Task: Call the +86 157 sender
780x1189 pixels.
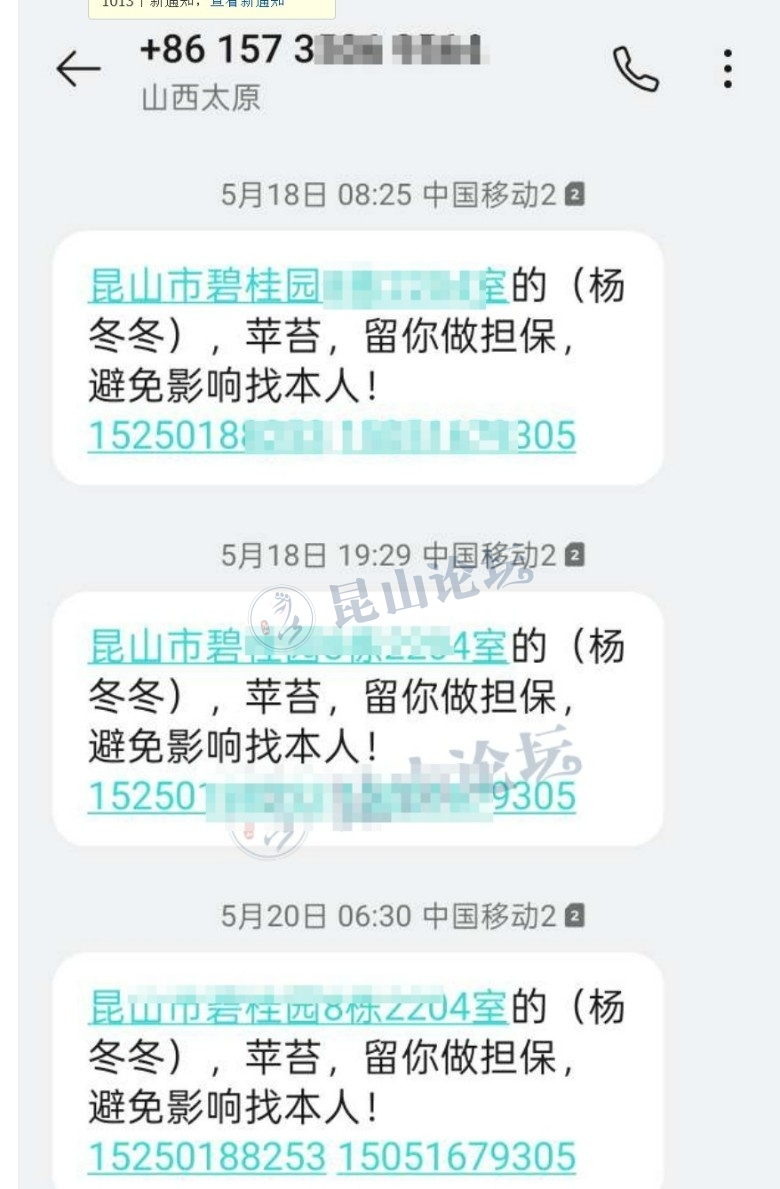Action: [x=635, y=69]
